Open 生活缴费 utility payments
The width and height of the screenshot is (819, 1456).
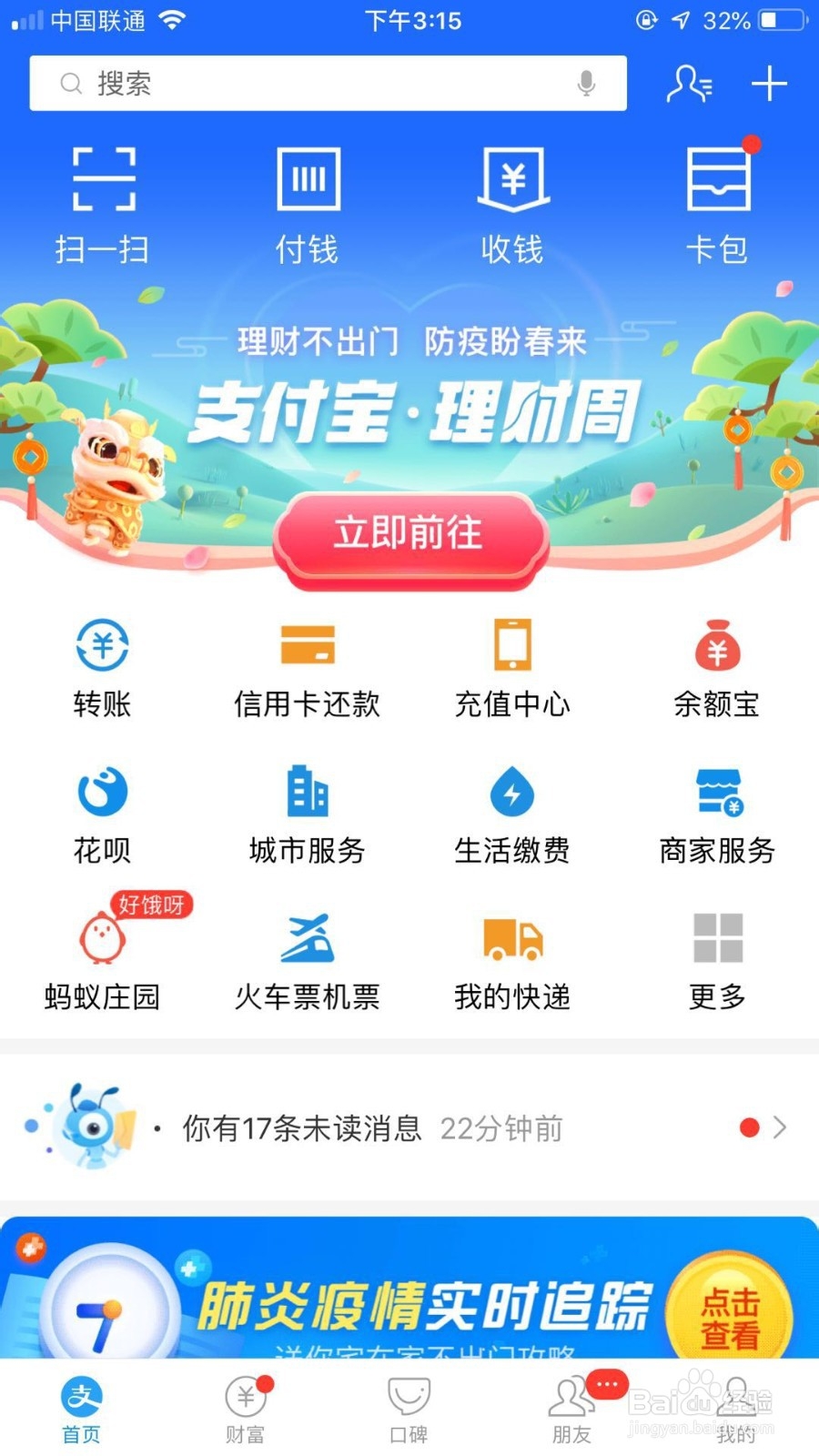point(512,813)
